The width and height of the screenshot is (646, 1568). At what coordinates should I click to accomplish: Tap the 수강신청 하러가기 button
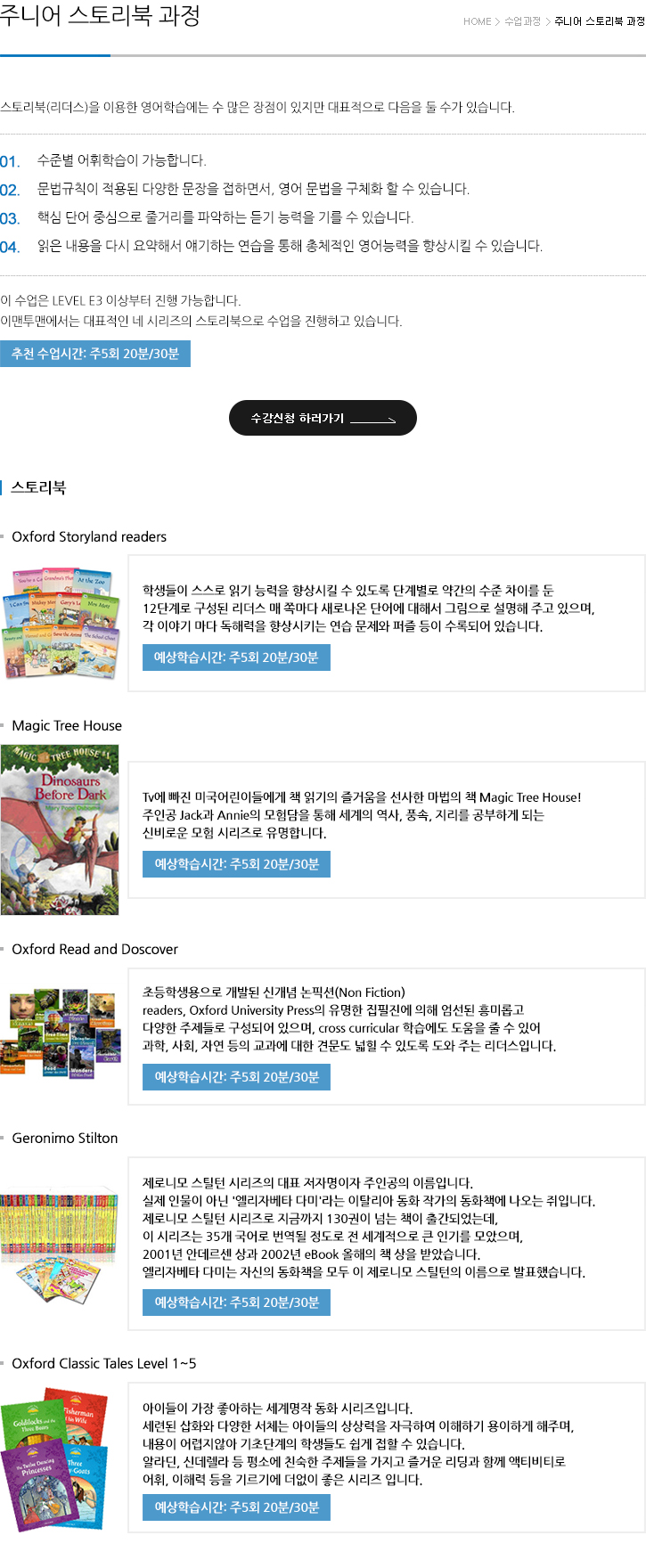tap(323, 418)
